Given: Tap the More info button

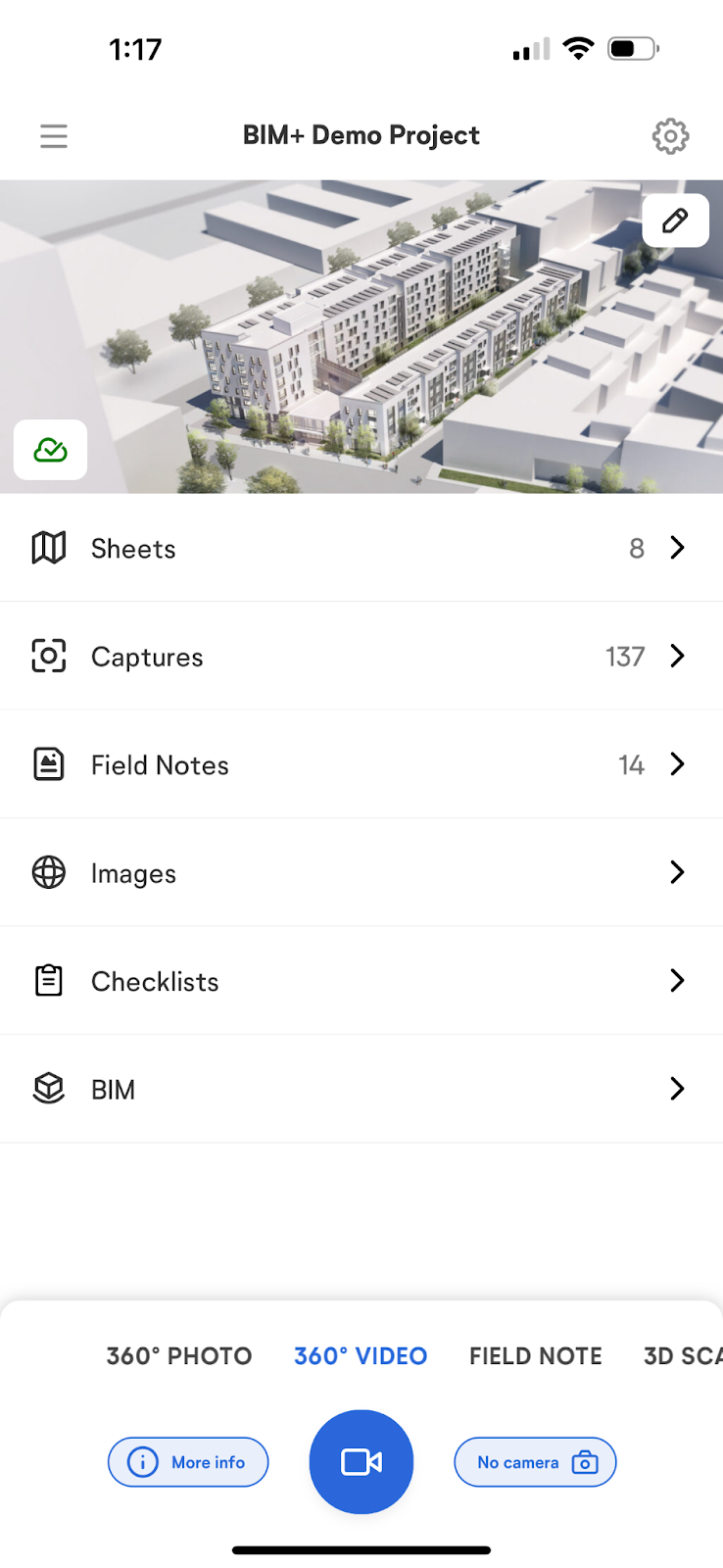Looking at the screenshot, I should [x=187, y=1461].
